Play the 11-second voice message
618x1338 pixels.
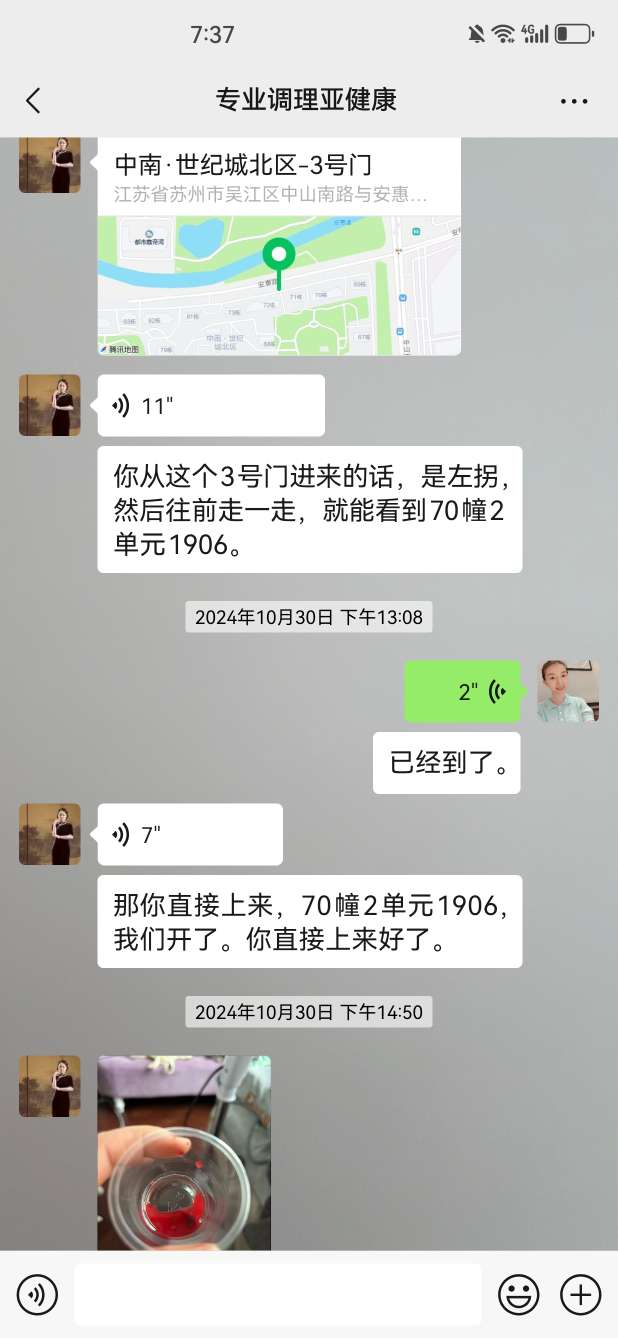point(211,406)
